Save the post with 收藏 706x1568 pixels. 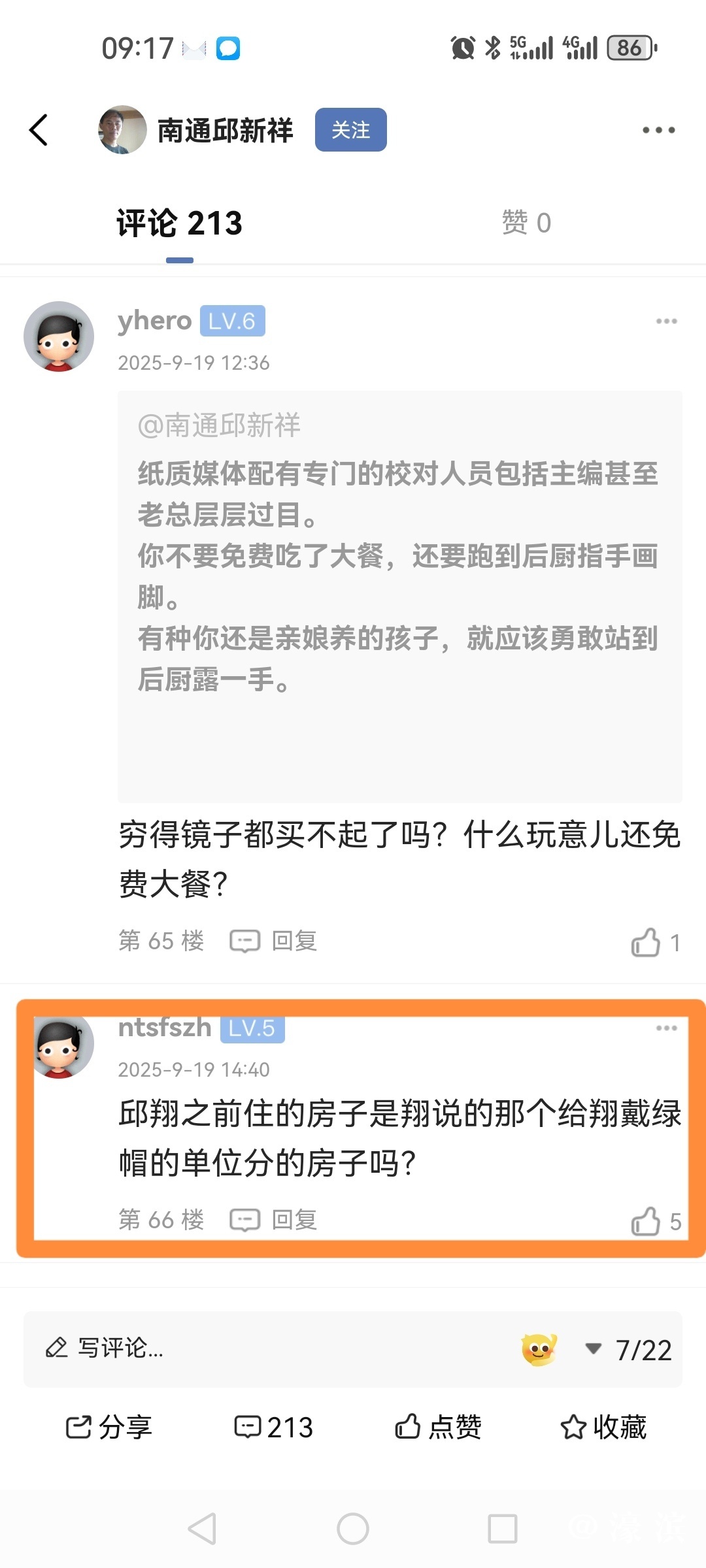(603, 1428)
